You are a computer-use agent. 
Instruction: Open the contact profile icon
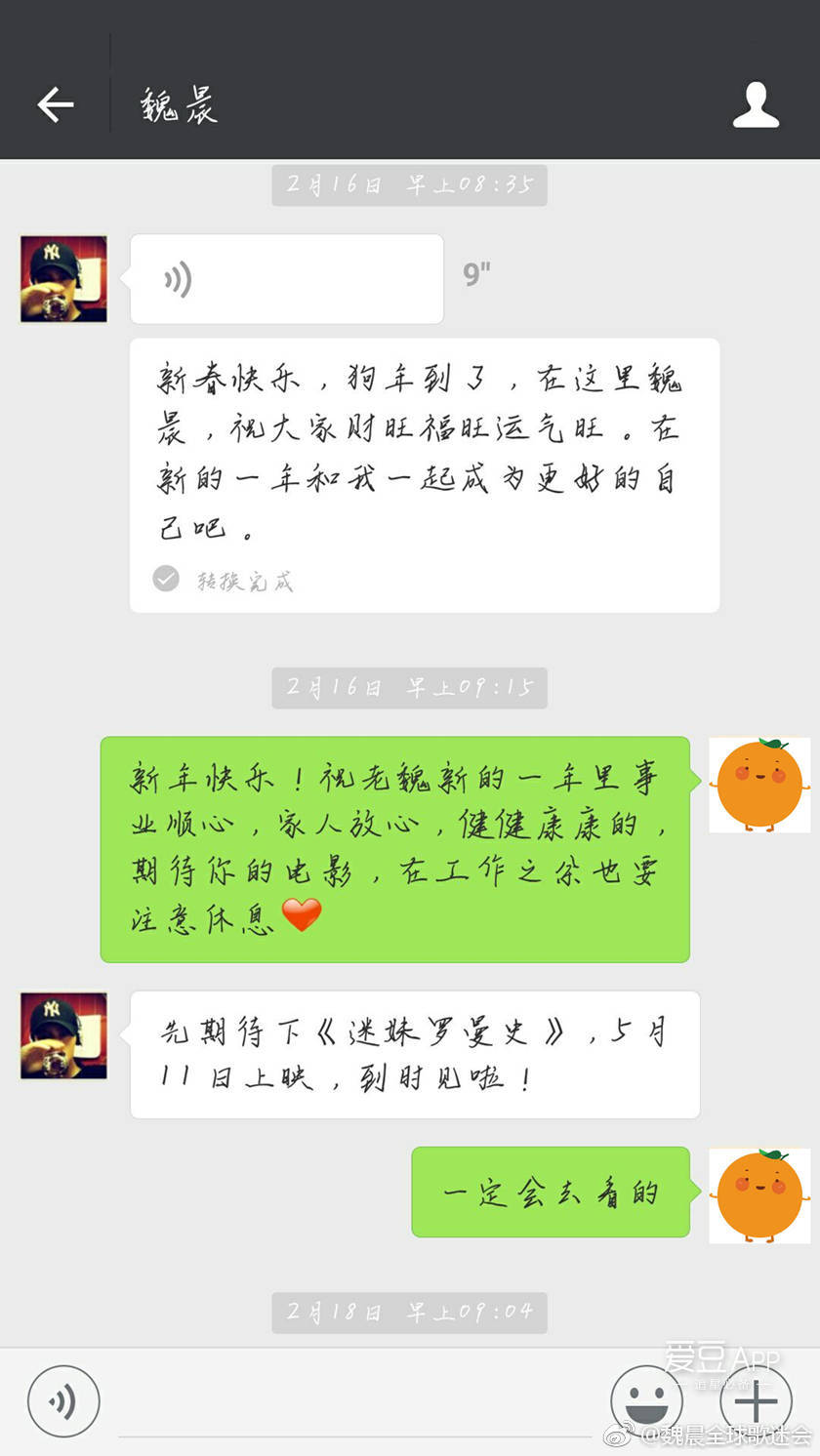(x=756, y=105)
